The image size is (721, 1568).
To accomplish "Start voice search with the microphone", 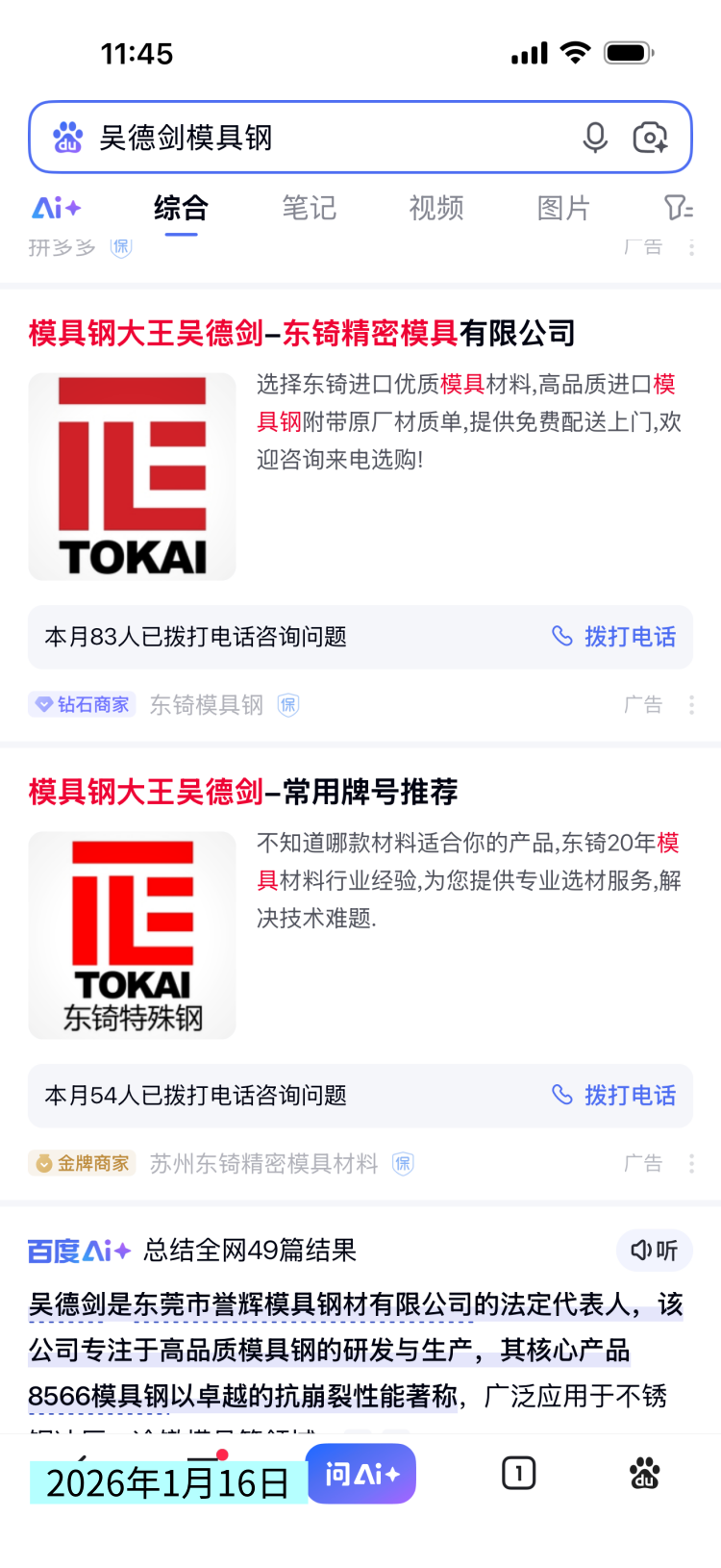I will click(595, 138).
